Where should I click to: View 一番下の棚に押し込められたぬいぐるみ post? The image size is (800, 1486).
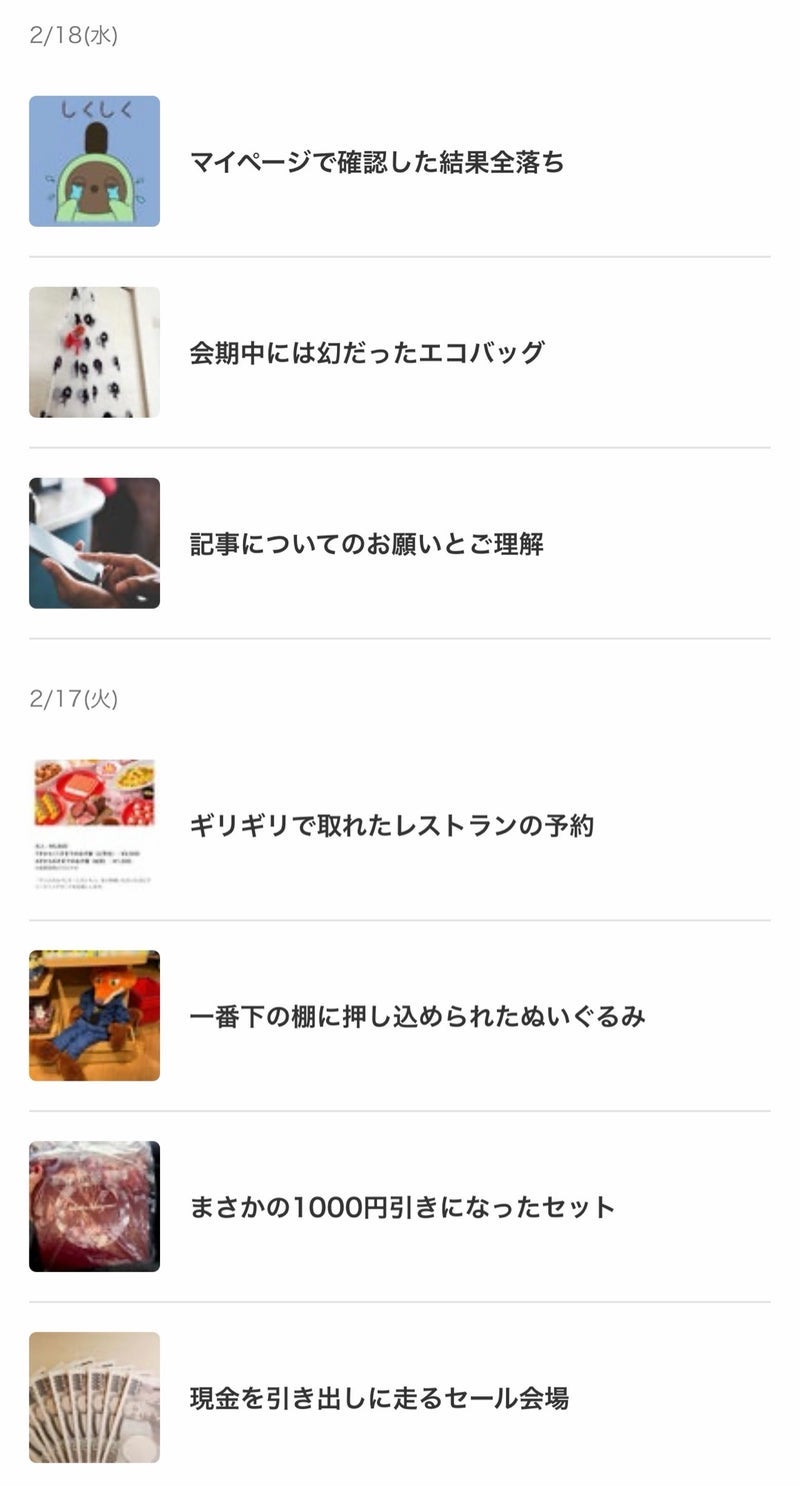coord(417,1017)
